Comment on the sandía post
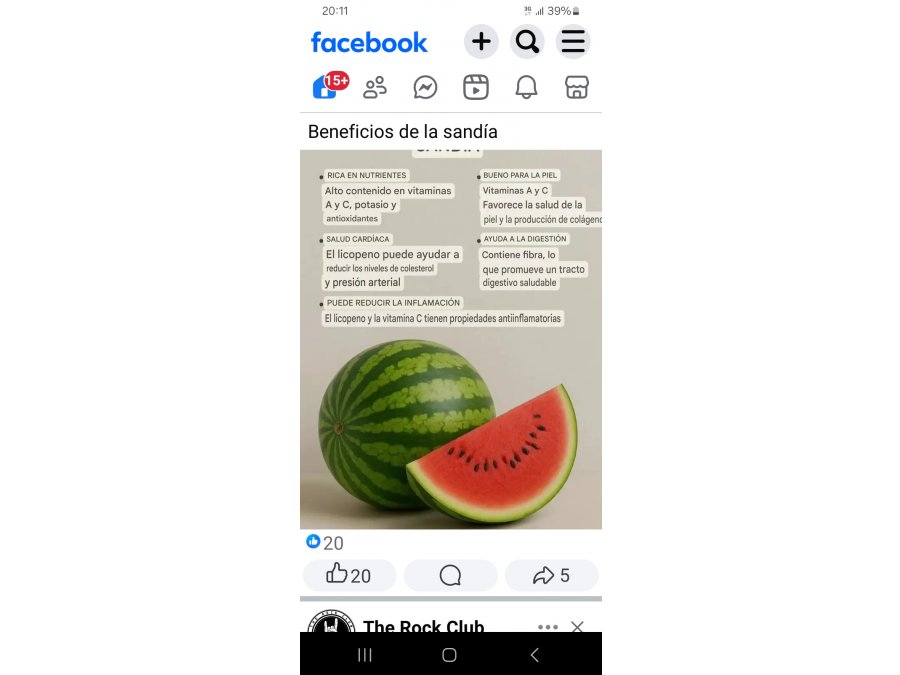This screenshot has width=900, height=675. click(x=450, y=575)
